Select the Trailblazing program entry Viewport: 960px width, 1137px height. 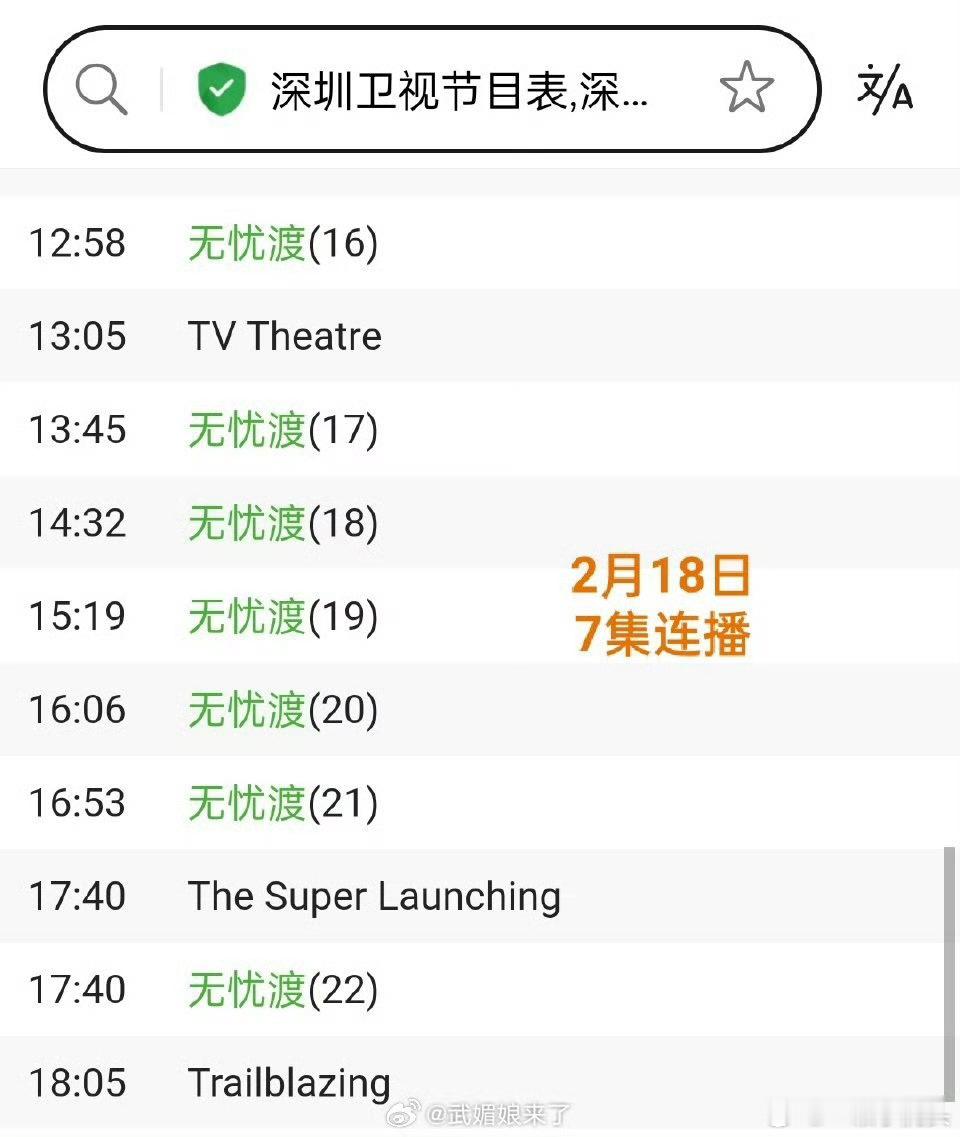(288, 1083)
